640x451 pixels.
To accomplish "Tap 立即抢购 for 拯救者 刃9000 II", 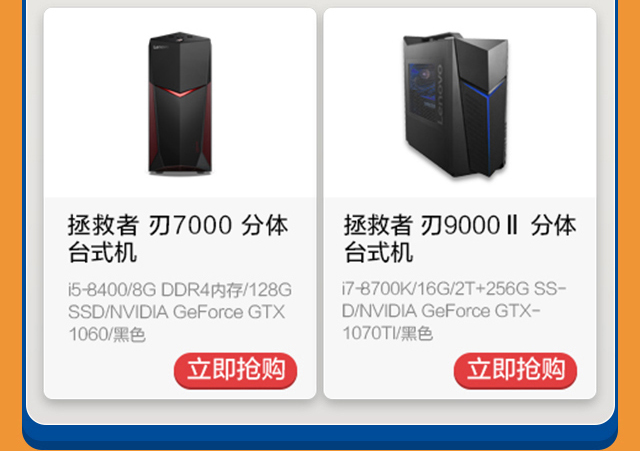I will pyautogui.click(x=515, y=370).
